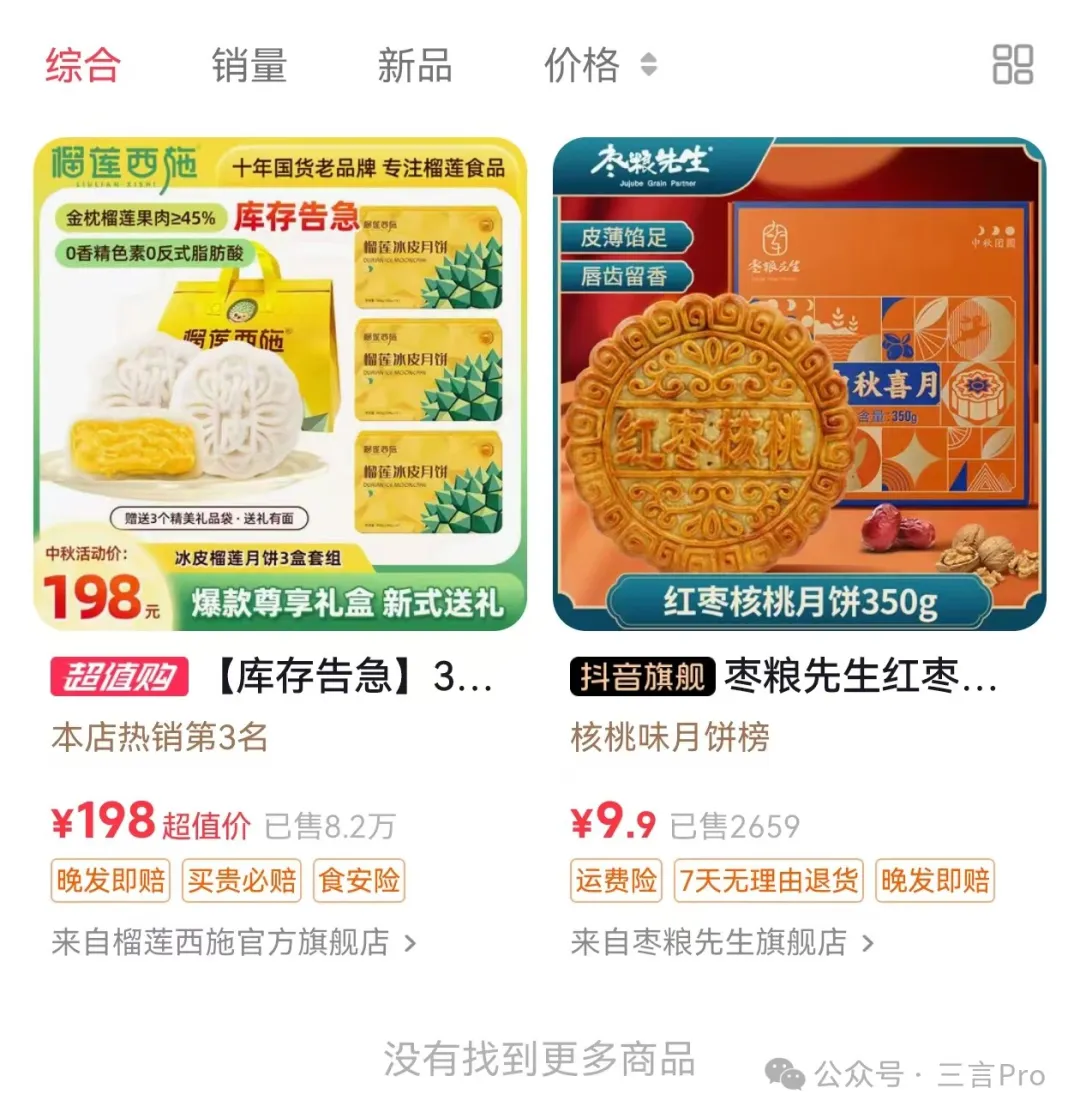Sort products by 销量
Screen dimensions: 1080x1118
pos(249,65)
